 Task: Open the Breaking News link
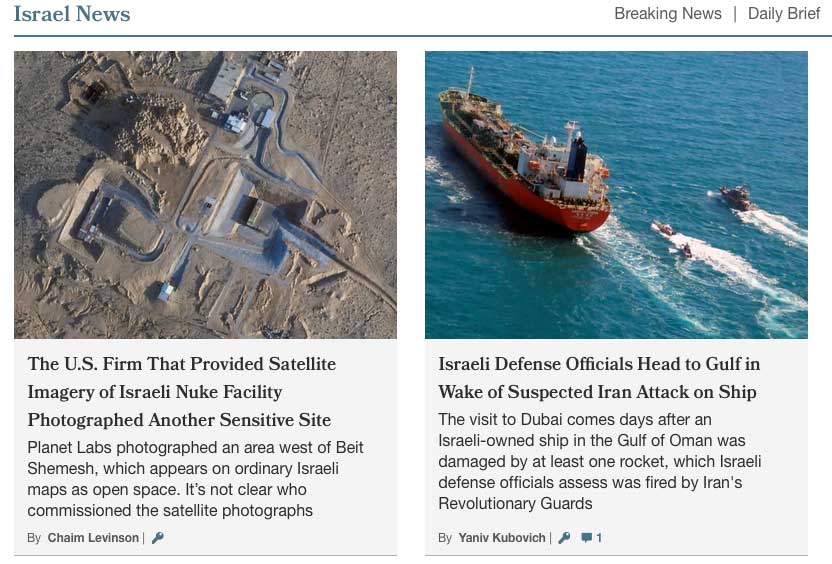coord(667,14)
